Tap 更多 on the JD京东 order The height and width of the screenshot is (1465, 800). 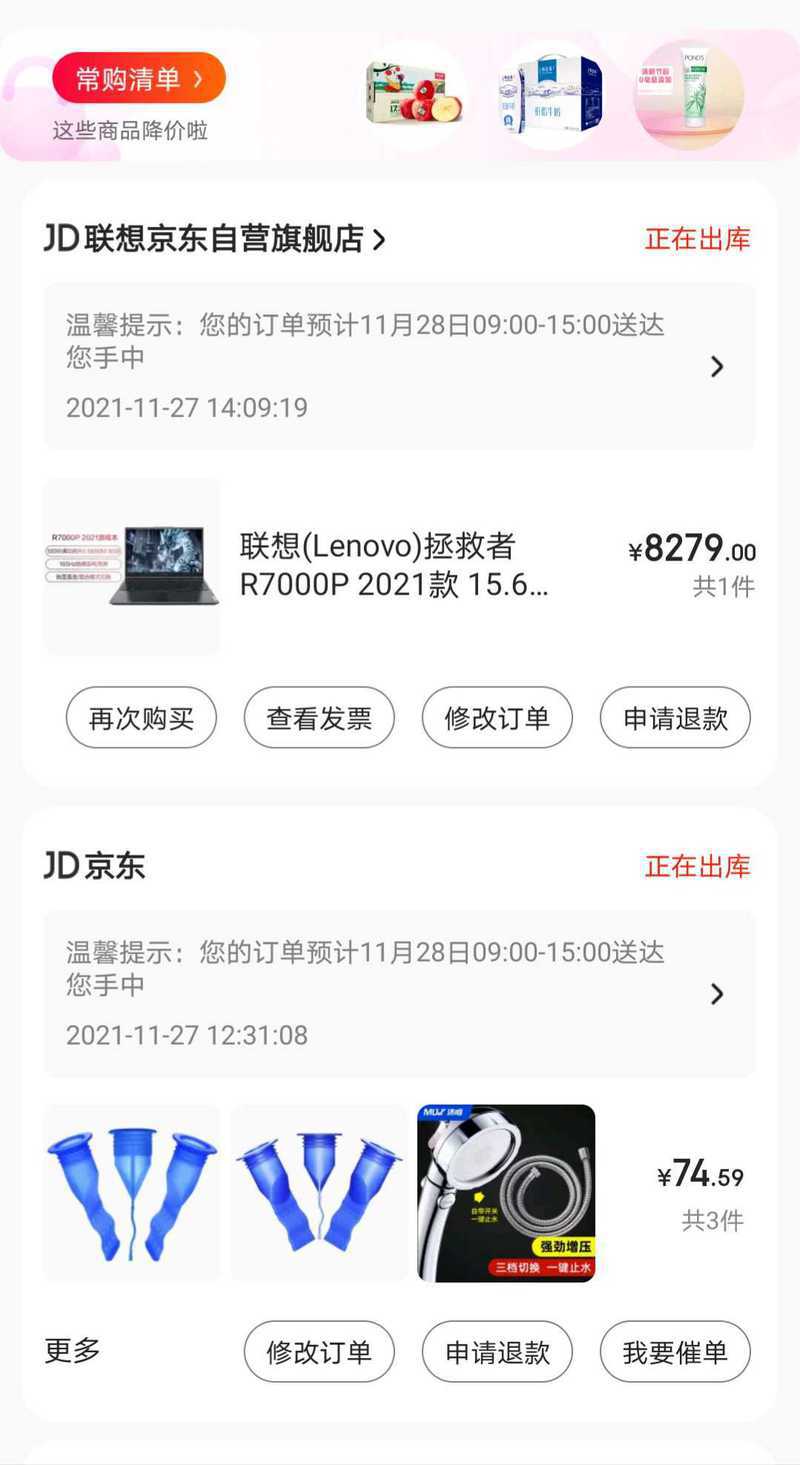coord(73,1351)
